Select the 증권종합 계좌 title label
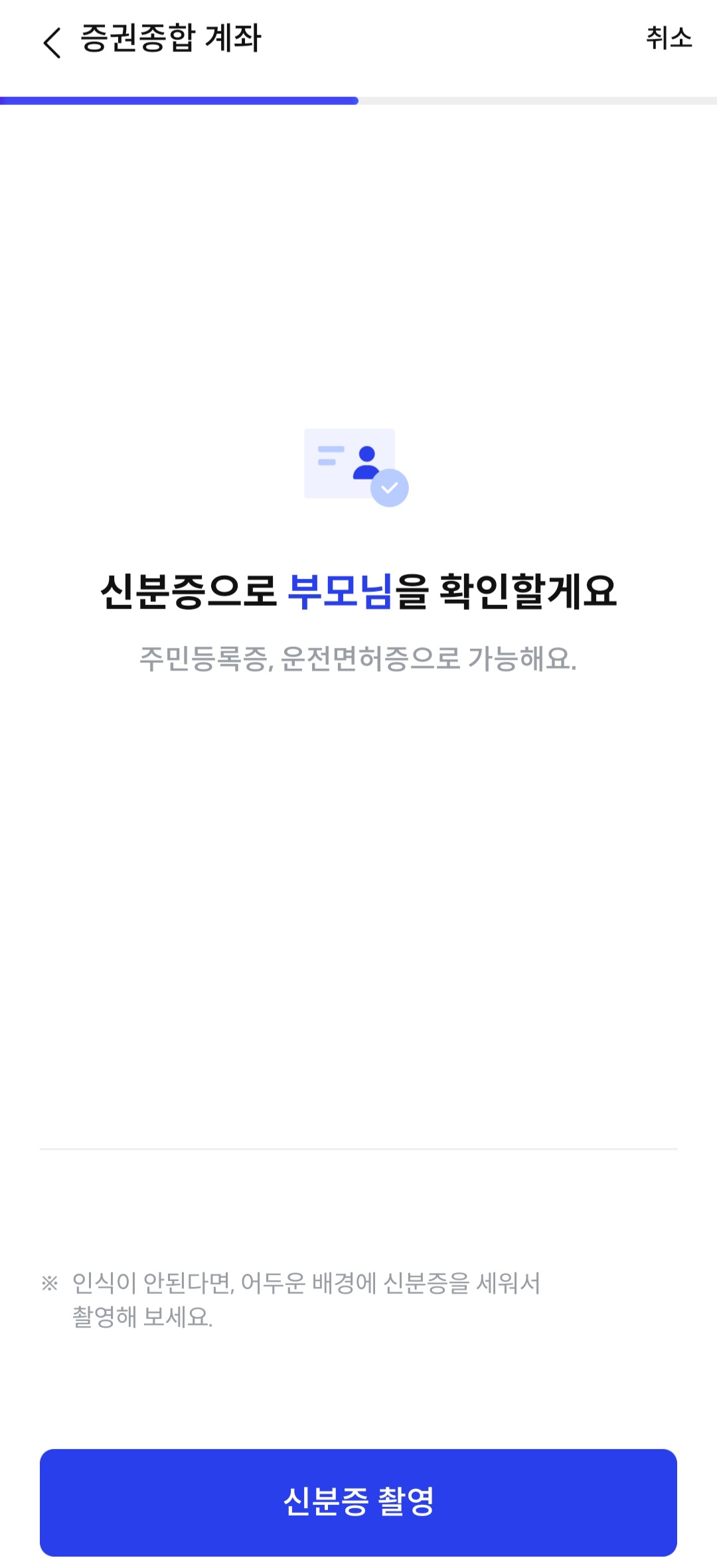The image size is (717, 1568). click(x=171, y=40)
